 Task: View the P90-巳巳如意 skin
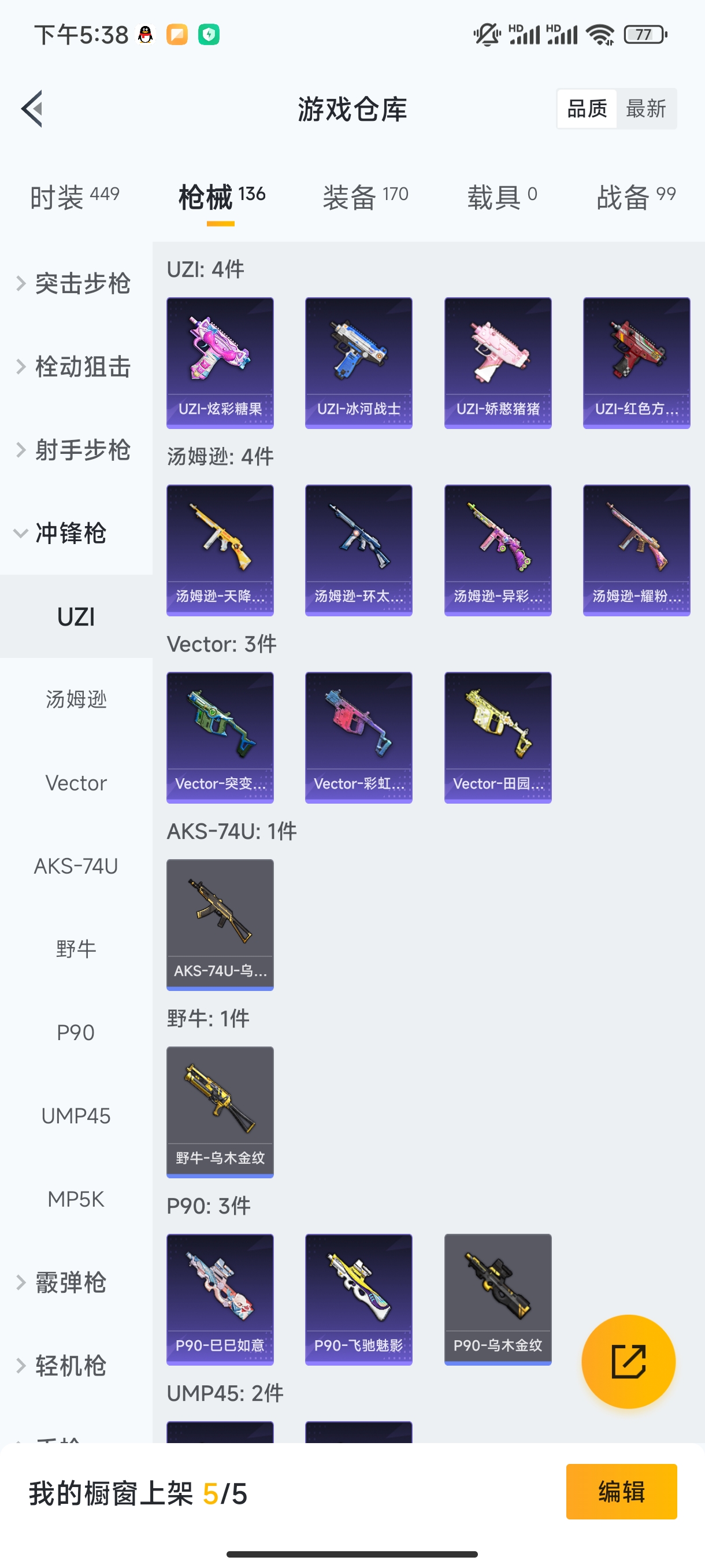(x=220, y=1300)
